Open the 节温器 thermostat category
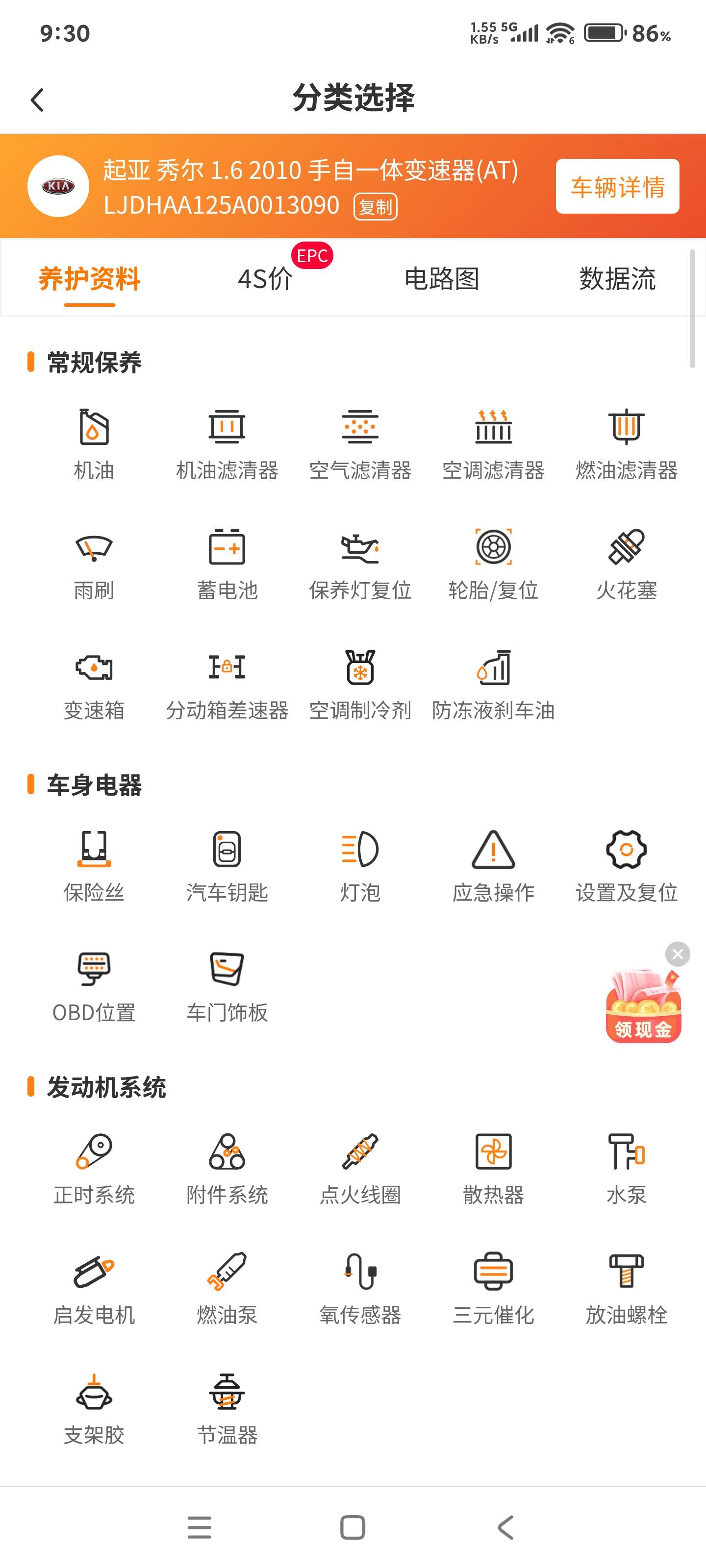This screenshot has width=706, height=1568. click(x=227, y=1407)
